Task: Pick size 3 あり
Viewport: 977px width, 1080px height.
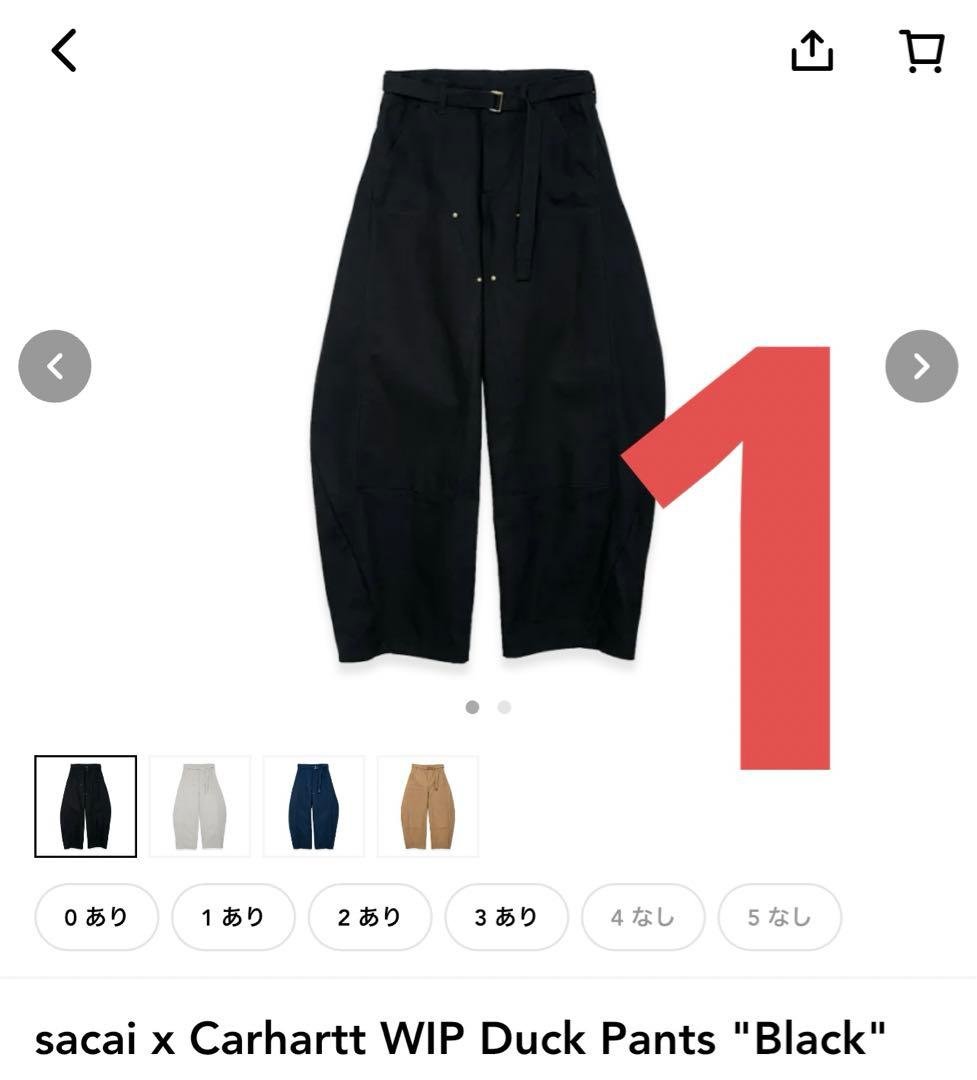Action: 506,917
